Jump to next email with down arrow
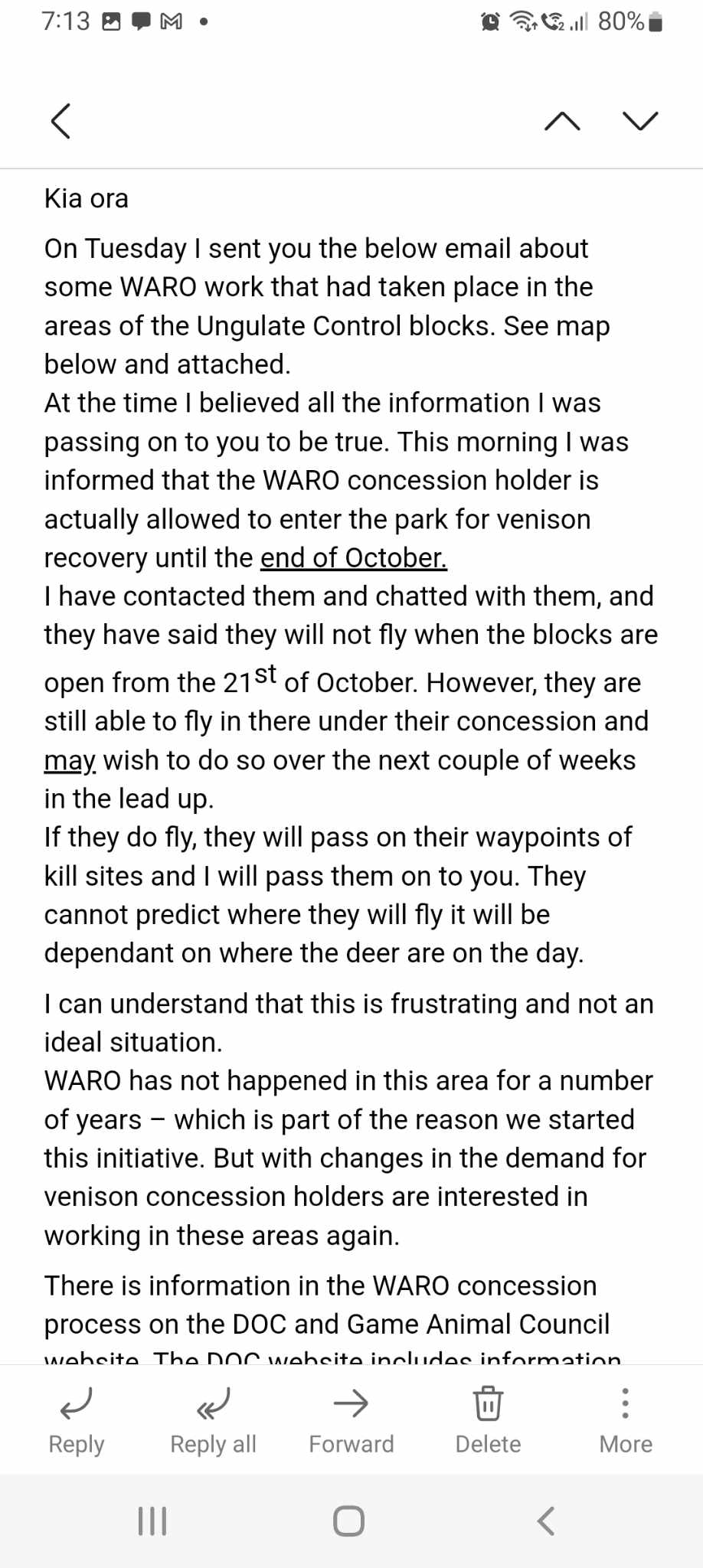 click(x=640, y=121)
